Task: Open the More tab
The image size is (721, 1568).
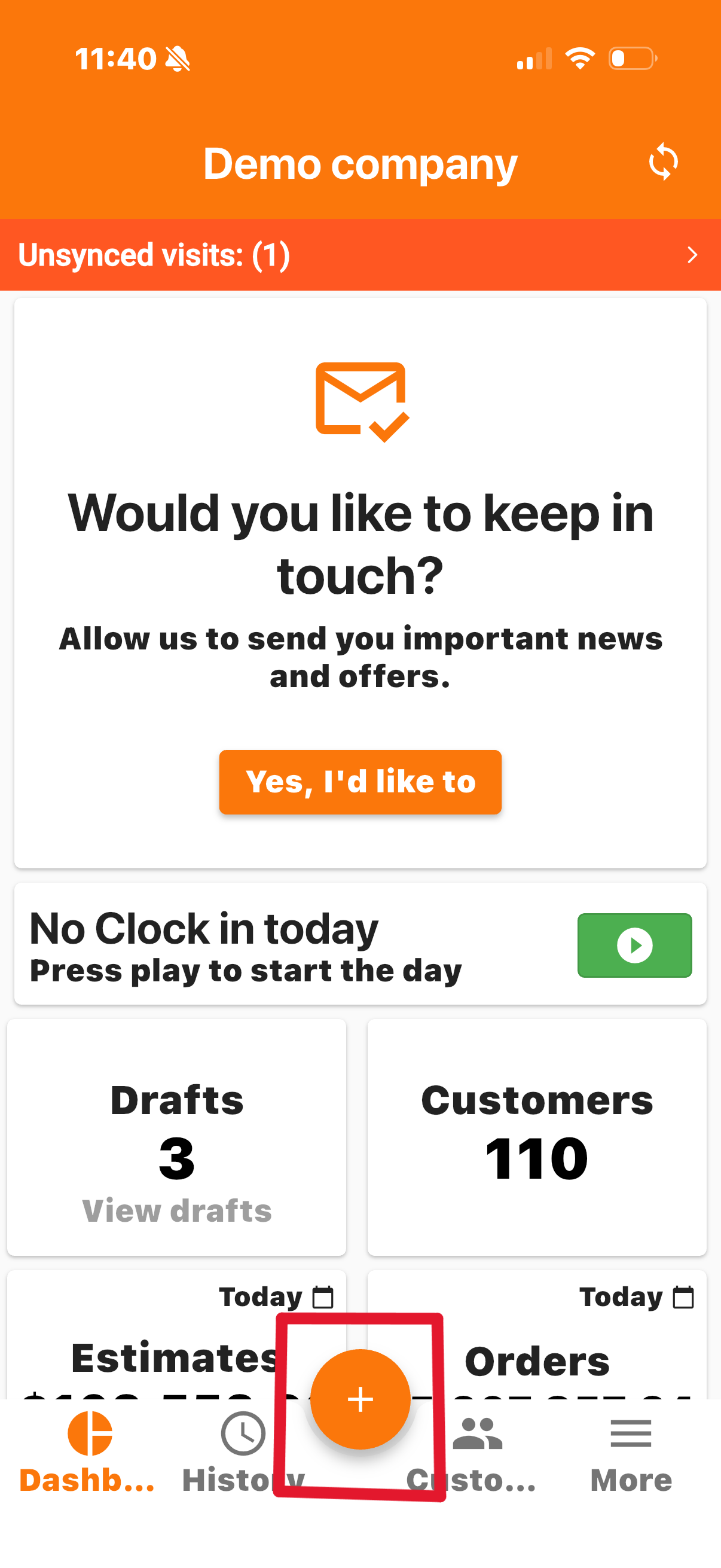Action: pyautogui.click(x=631, y=1453)
